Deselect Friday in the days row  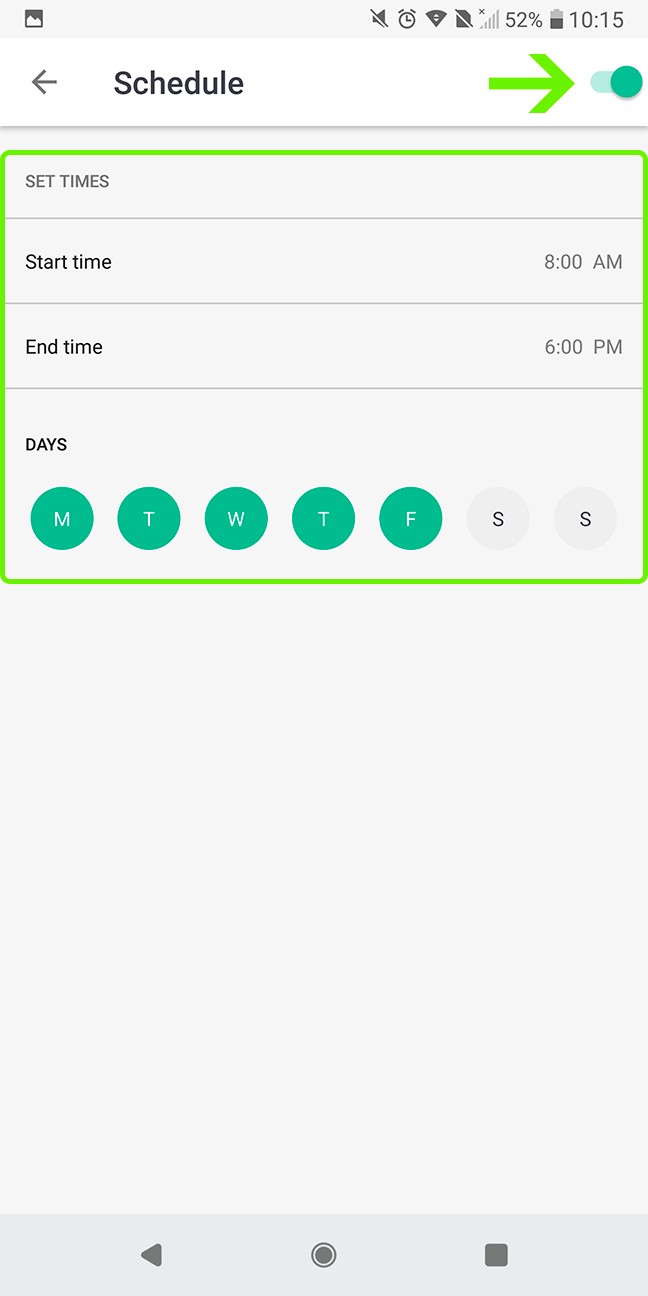(x=410, y=519)
